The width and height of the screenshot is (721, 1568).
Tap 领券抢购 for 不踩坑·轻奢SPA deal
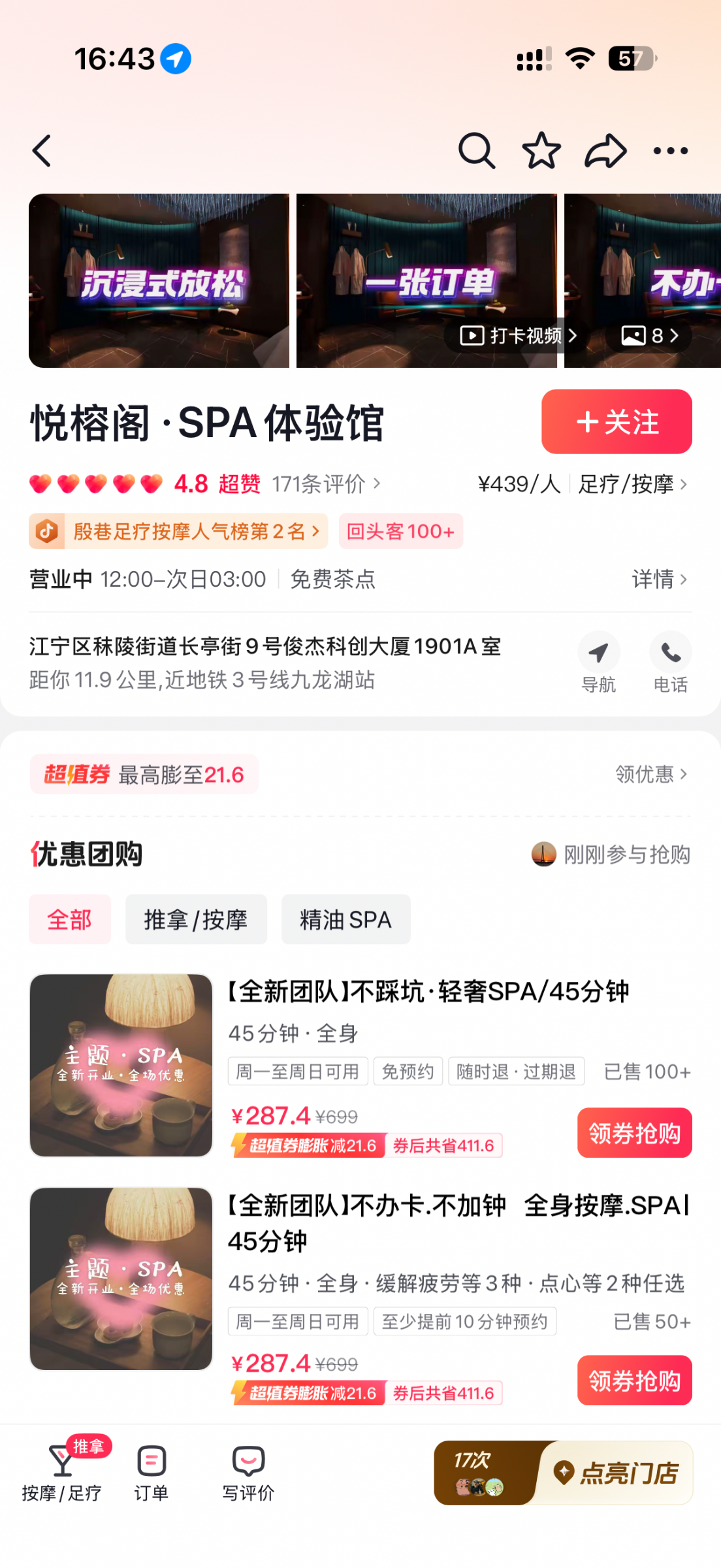634,1133
